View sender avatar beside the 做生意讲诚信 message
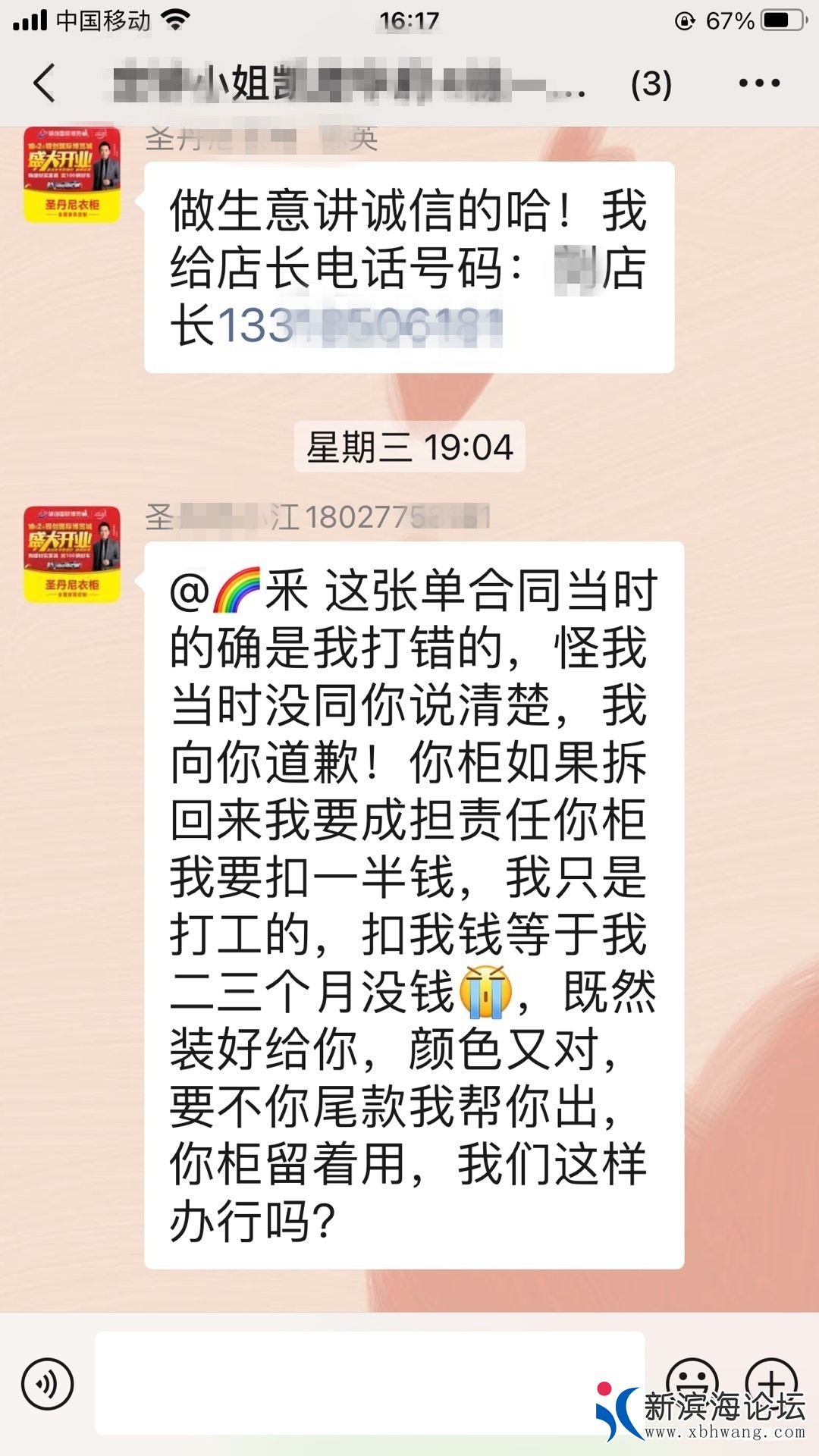 coord(72,174)
